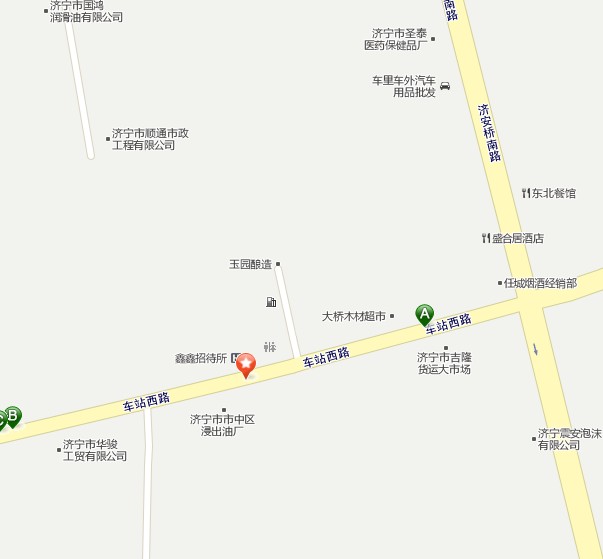
Task: Tap the green marker B at the map edge
Action: [13, 415]
